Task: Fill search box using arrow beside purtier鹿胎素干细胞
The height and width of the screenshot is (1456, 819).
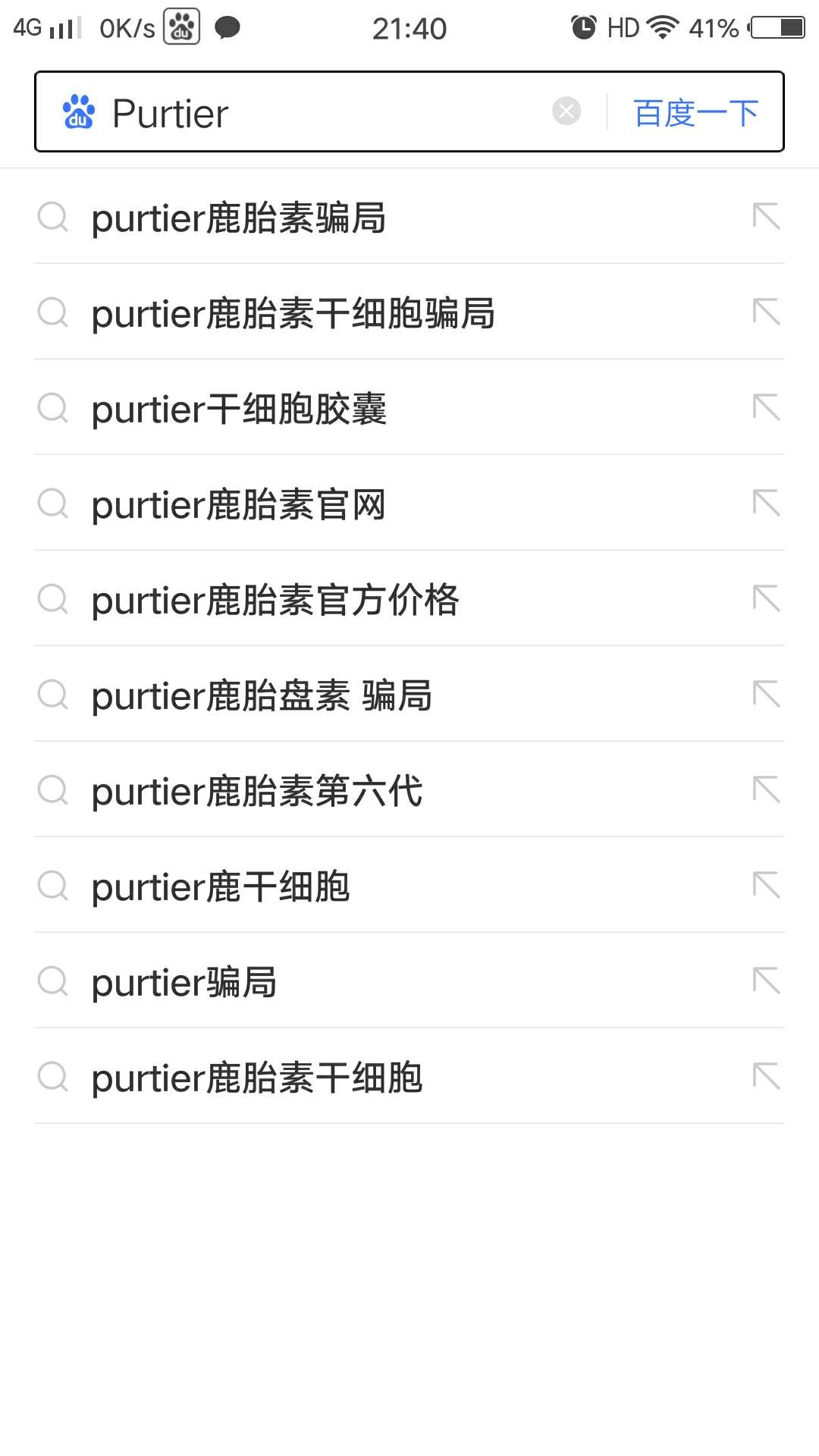Action: coord(766,1076)
